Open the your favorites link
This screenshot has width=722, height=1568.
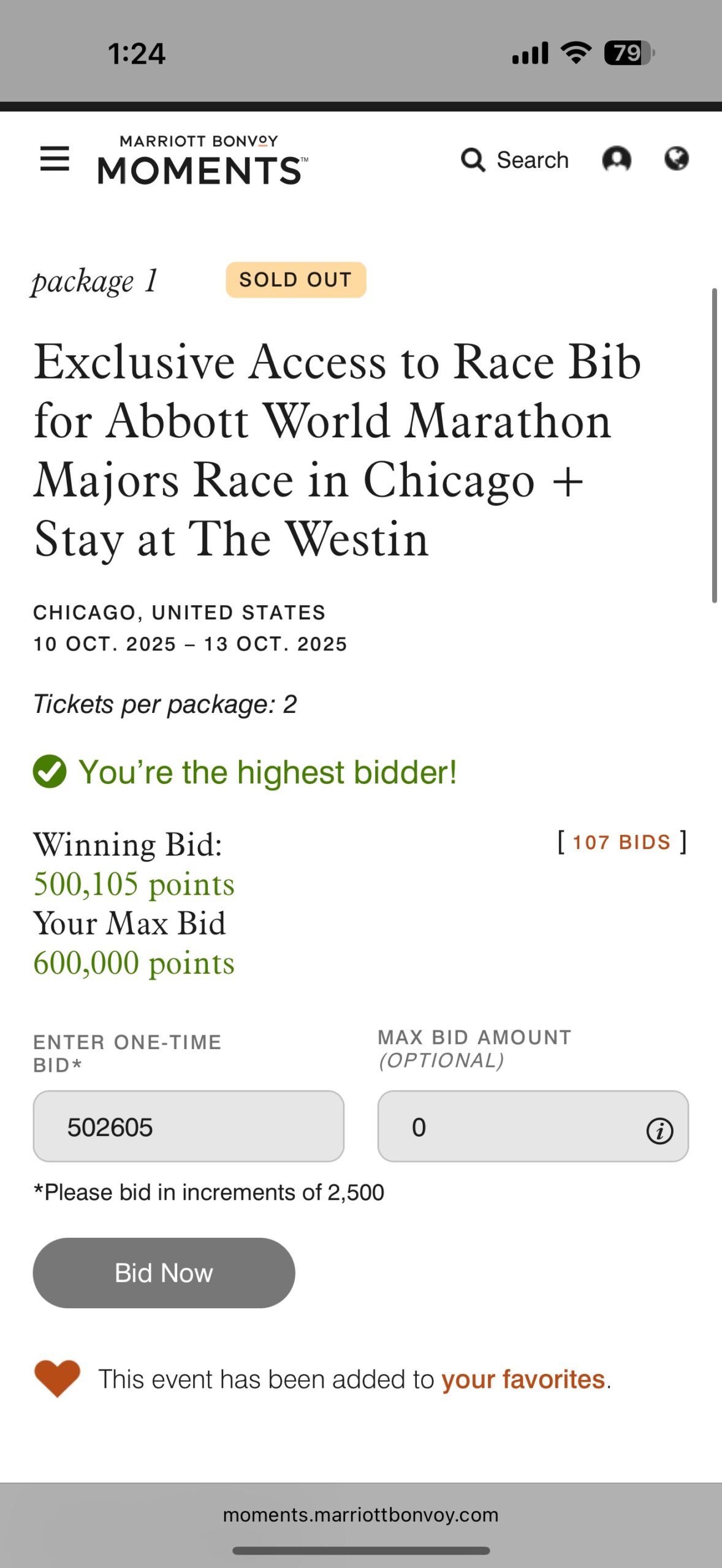pos(523,1379)
